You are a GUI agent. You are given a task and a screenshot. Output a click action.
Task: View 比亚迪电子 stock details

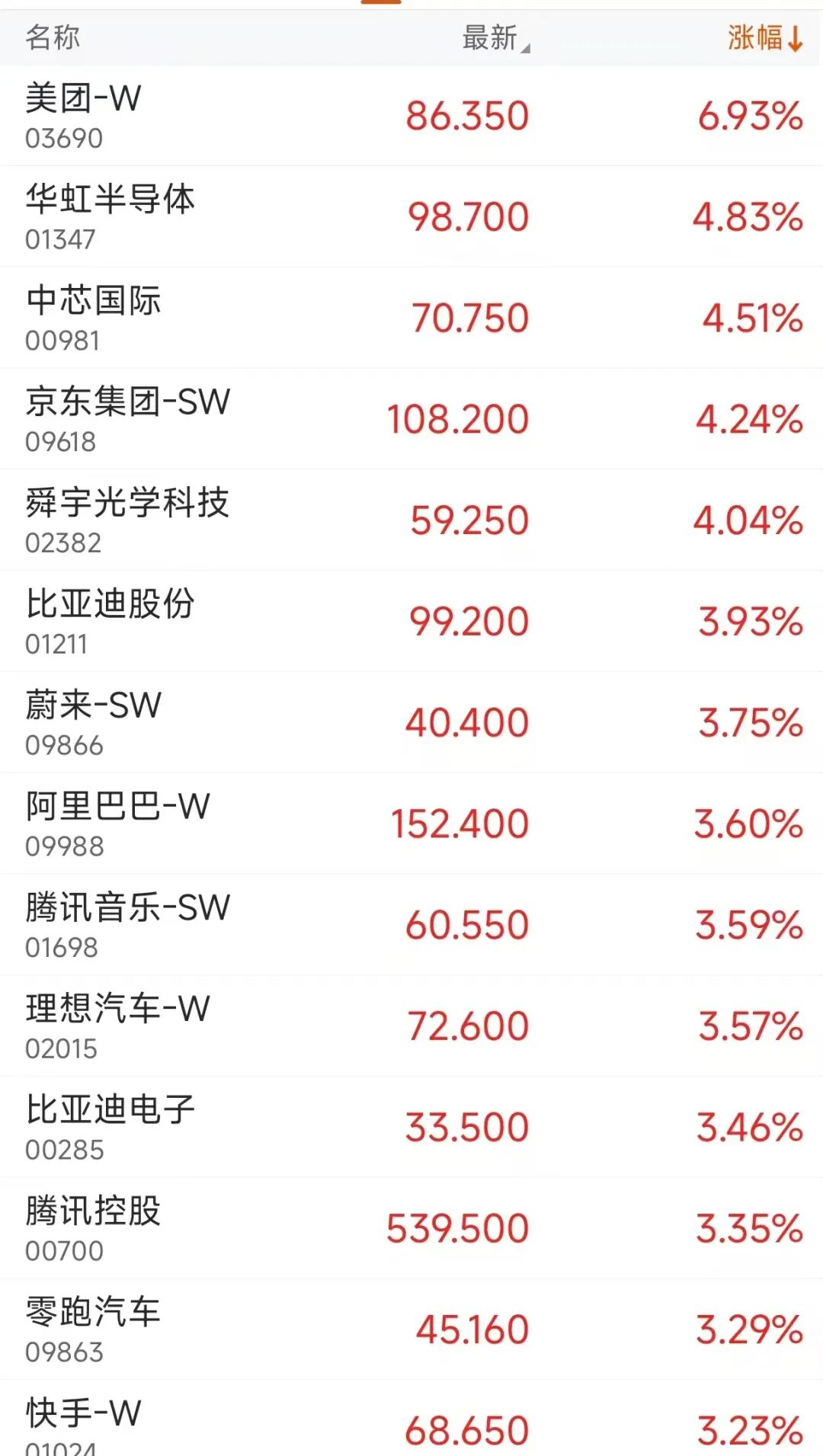pos(411,1127)
